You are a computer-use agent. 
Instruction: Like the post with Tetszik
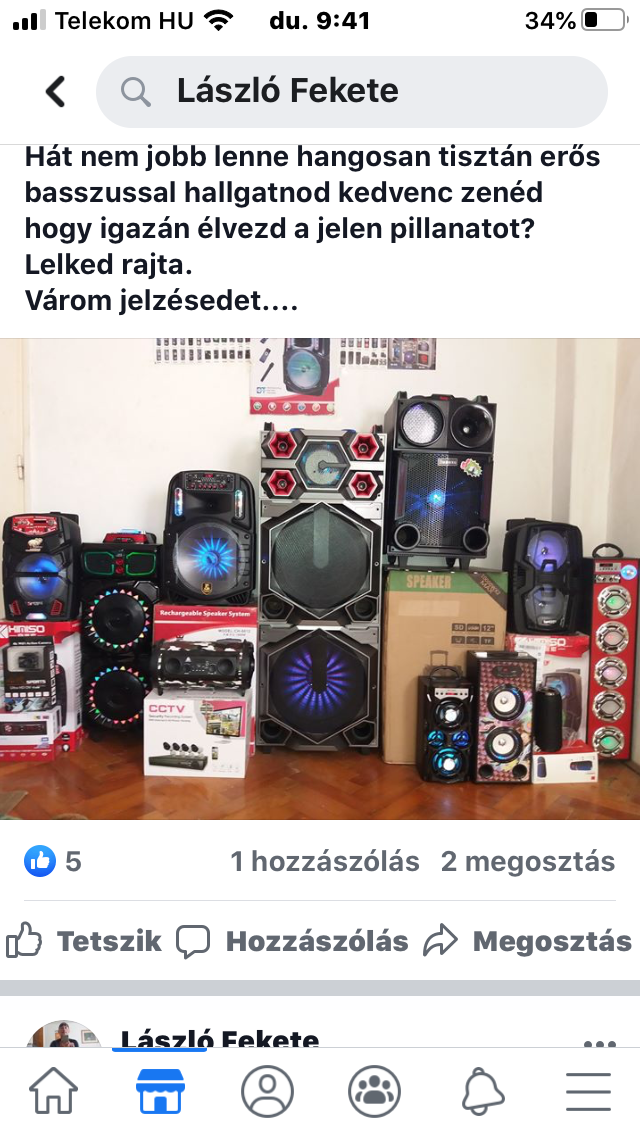tap(84, 941)
